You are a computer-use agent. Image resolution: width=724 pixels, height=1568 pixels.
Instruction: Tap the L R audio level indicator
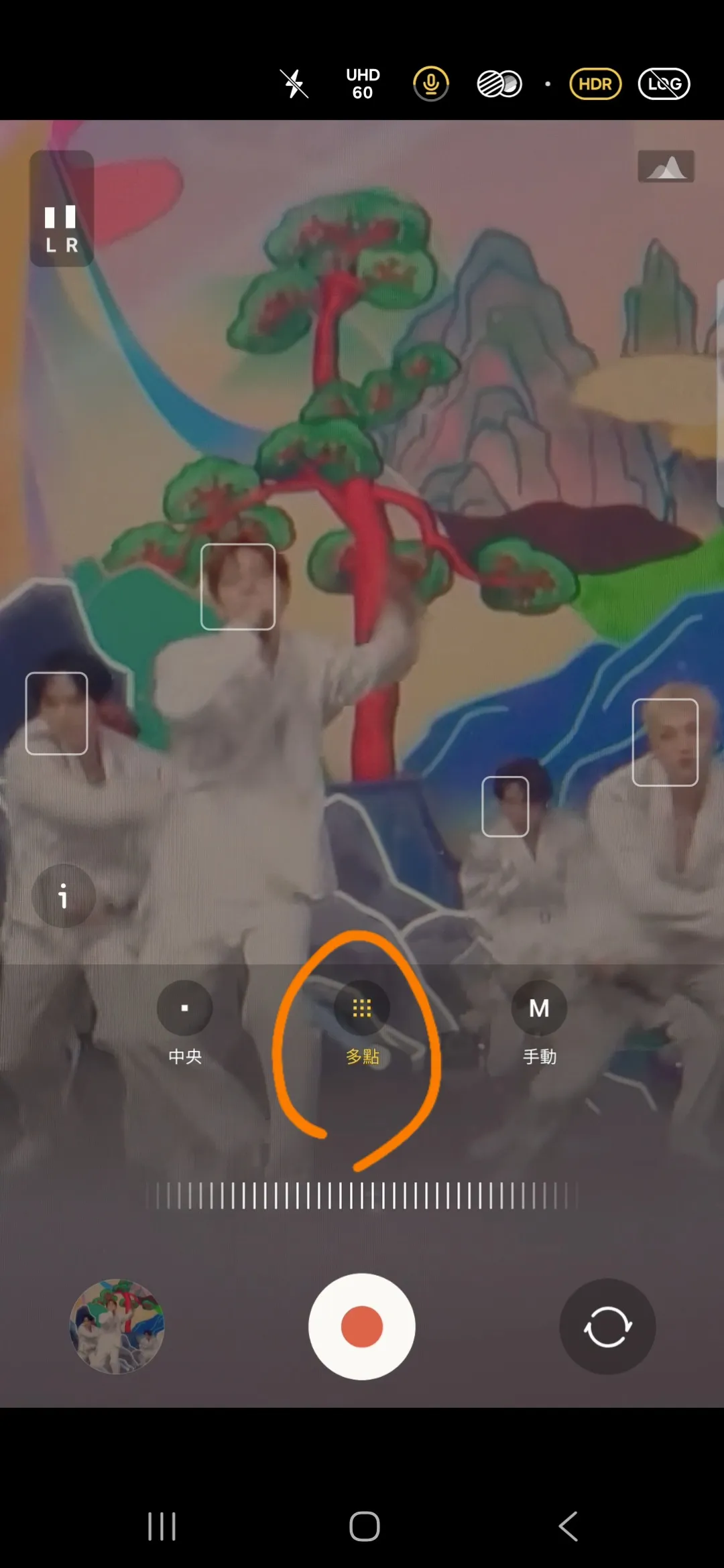[61, 209]
